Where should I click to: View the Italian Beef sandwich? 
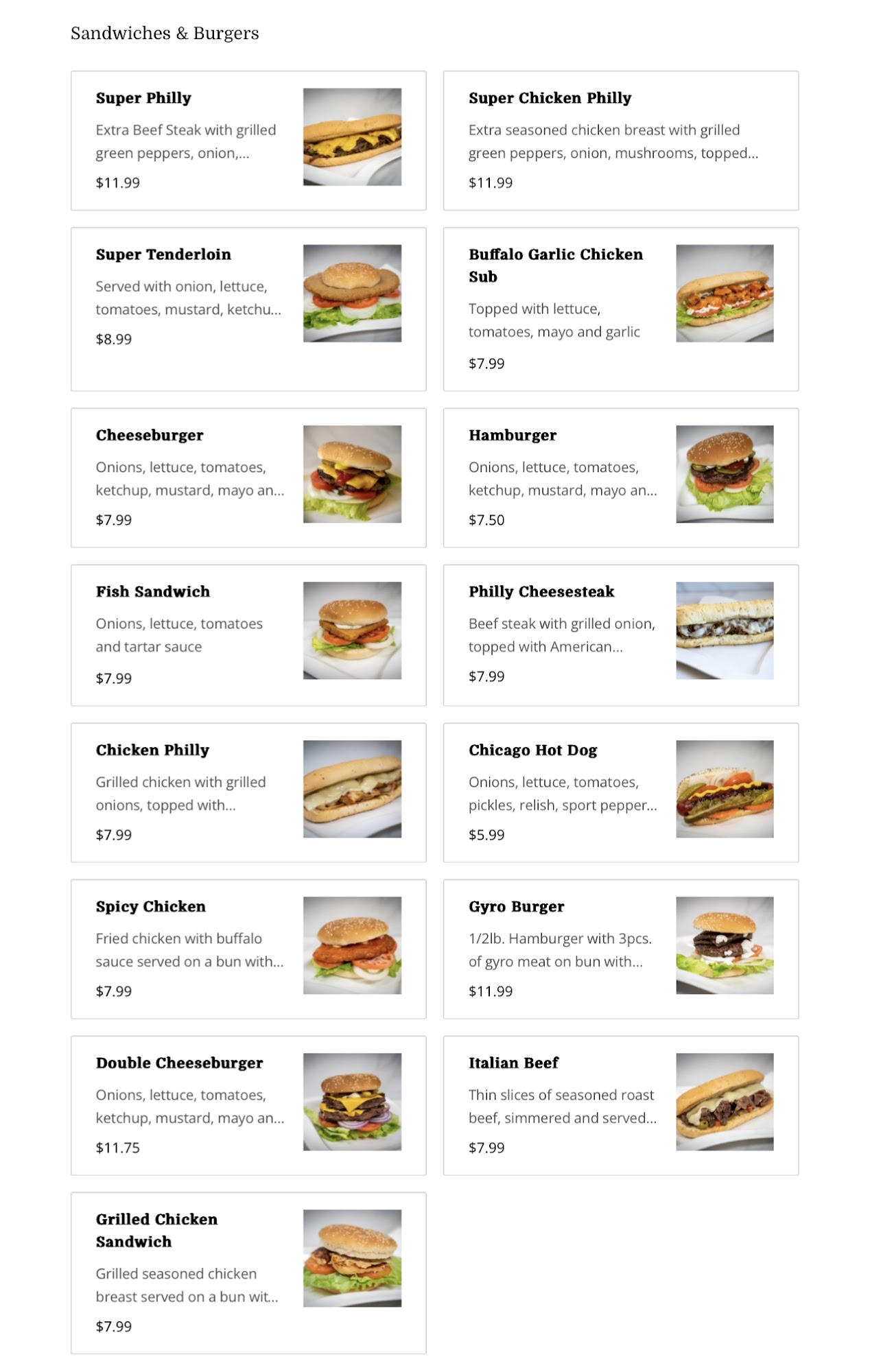pyautogui.click(x=620, y=1105)
